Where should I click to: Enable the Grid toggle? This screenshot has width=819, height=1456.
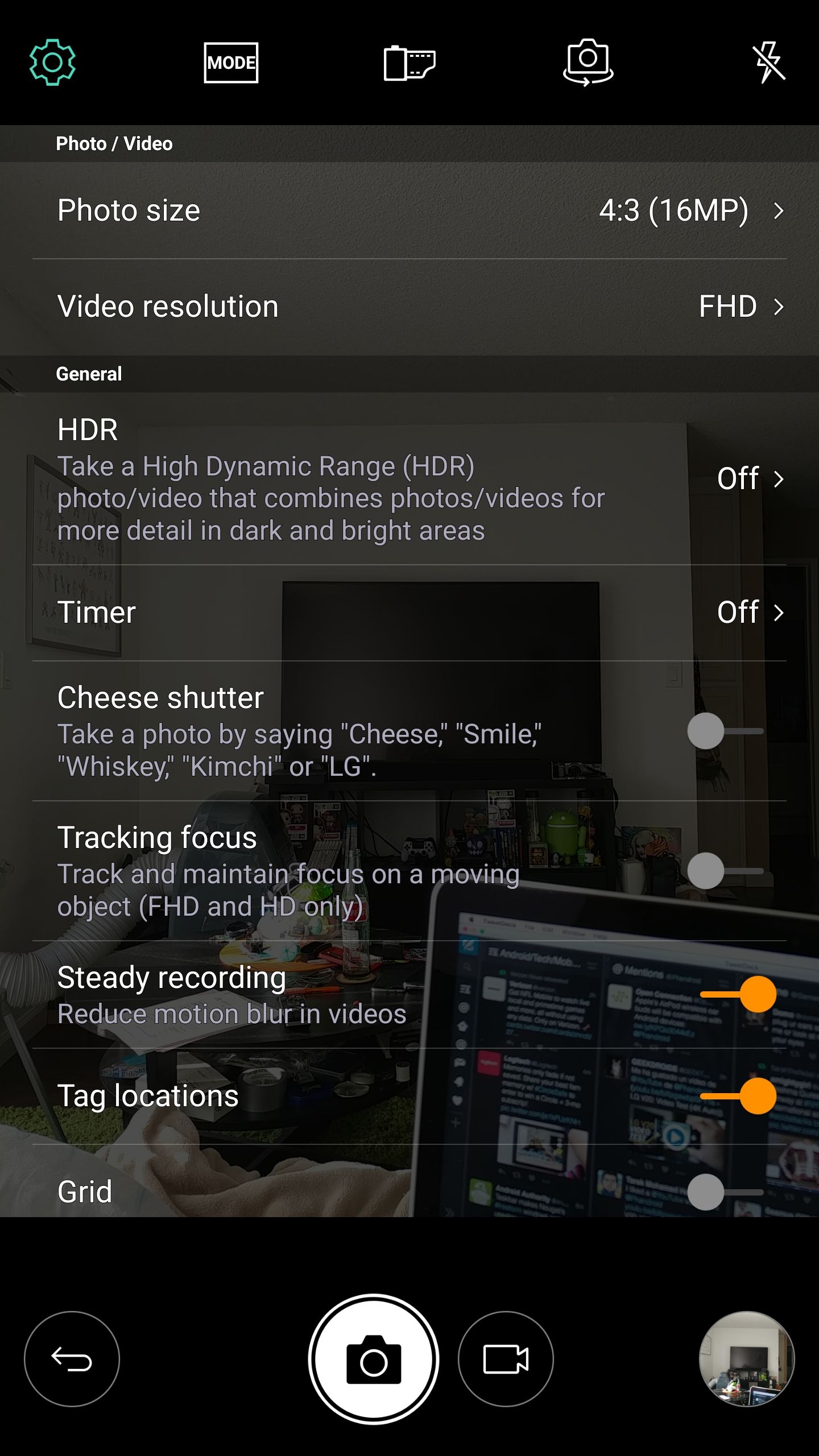pos(725,1192)
